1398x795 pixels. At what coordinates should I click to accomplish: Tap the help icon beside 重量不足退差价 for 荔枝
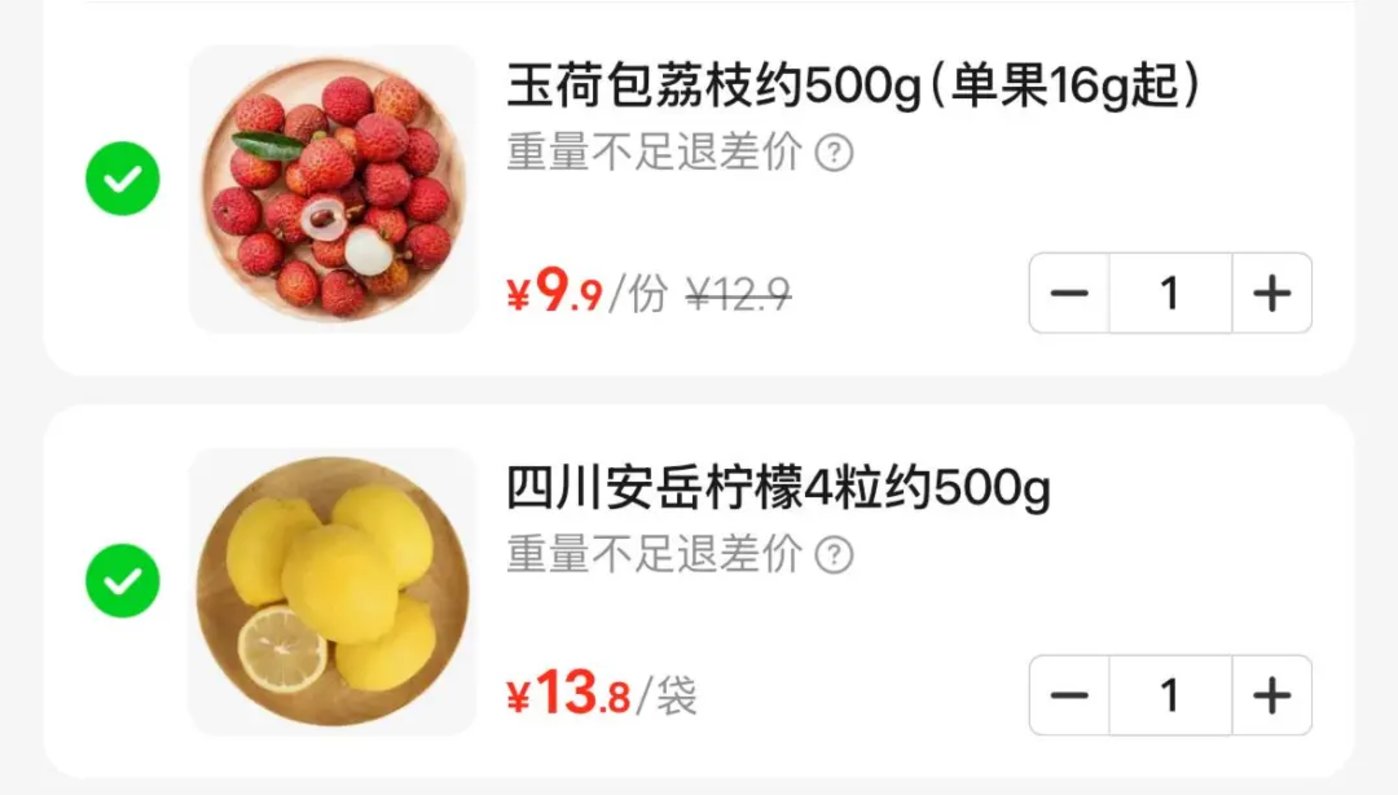[834, 154]
